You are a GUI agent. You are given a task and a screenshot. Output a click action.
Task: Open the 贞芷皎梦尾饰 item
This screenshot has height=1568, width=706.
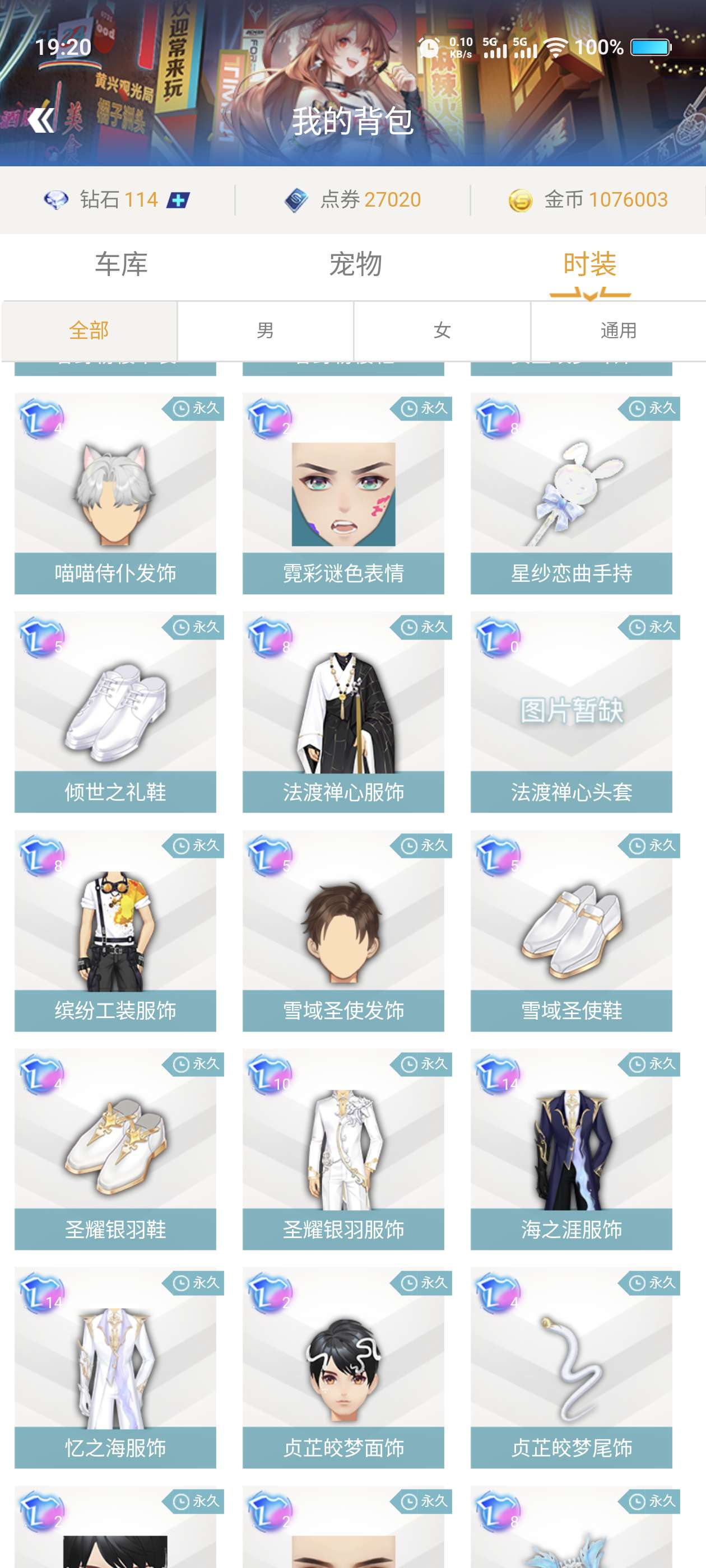(x=571, y=1368)
